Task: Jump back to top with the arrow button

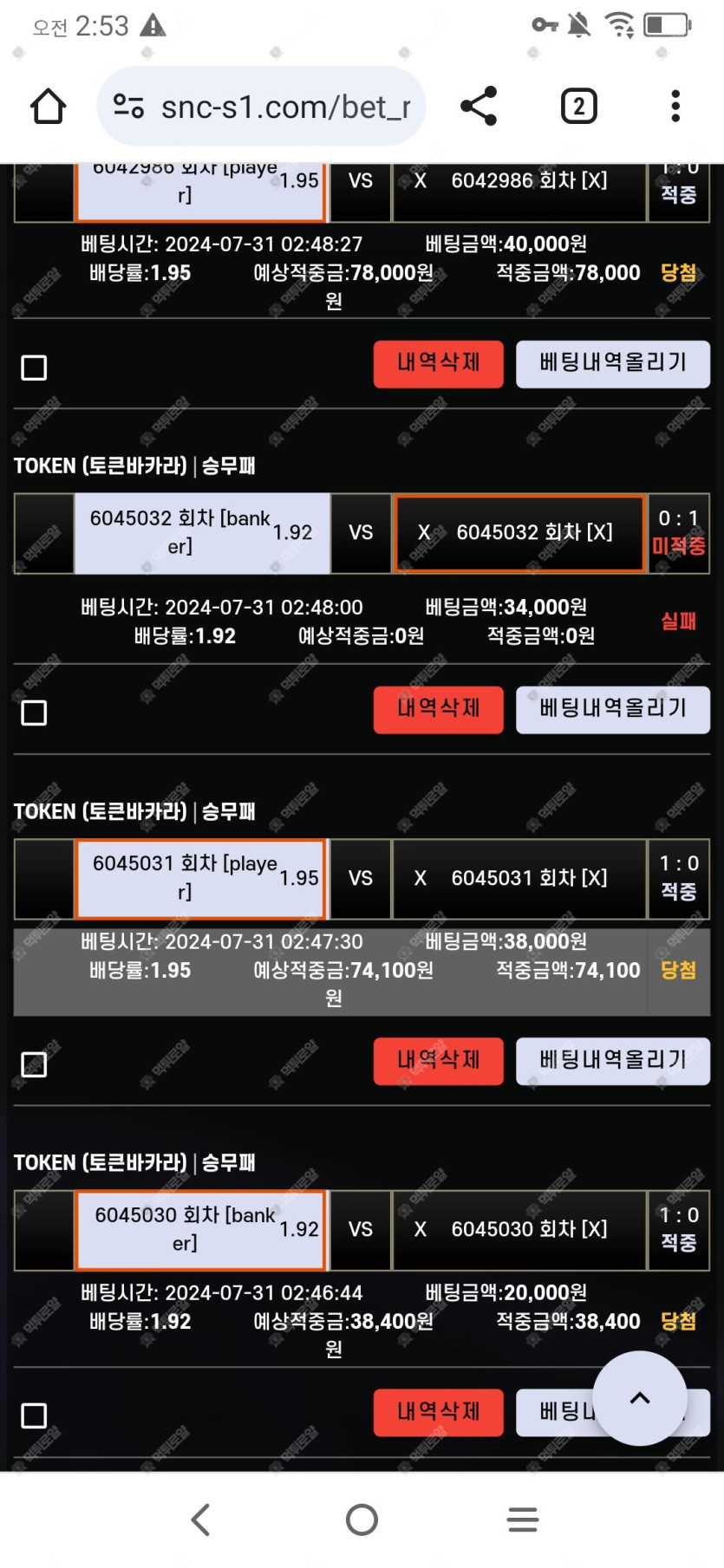Action: tap(640, 1397)
